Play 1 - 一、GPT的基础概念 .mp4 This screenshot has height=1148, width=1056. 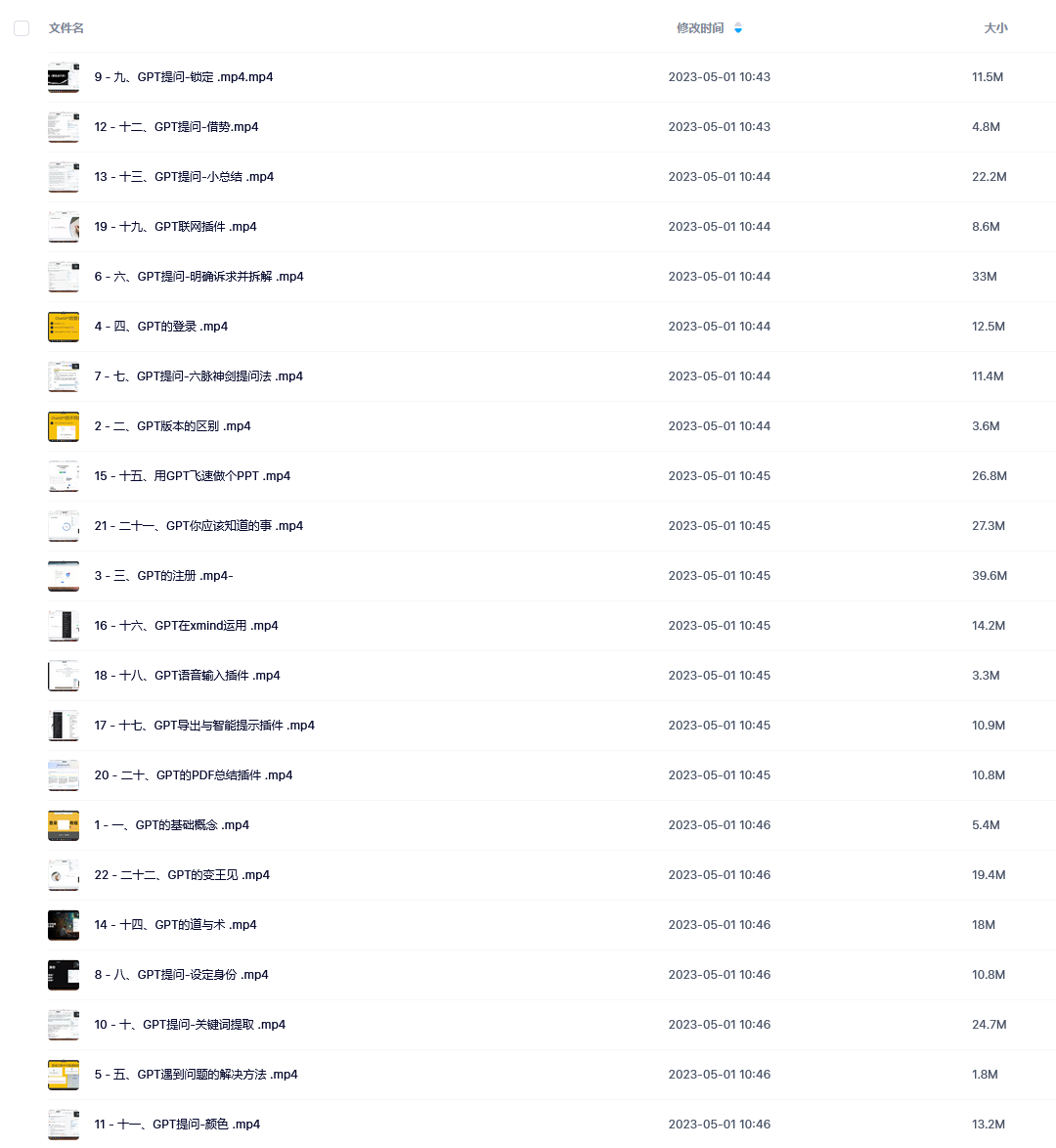point(171,825)
